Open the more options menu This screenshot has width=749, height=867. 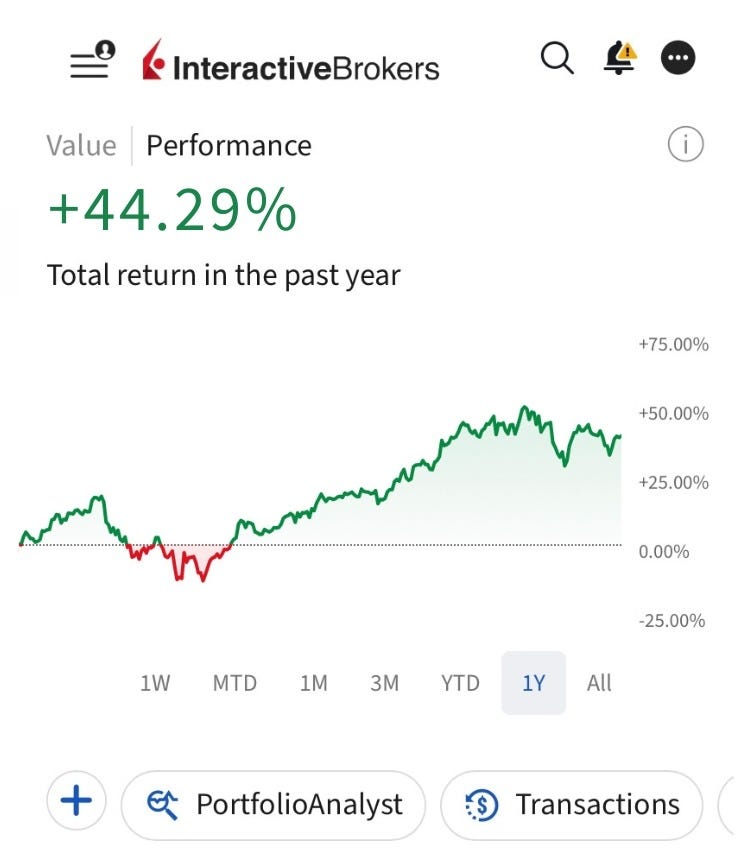(678, 59)
